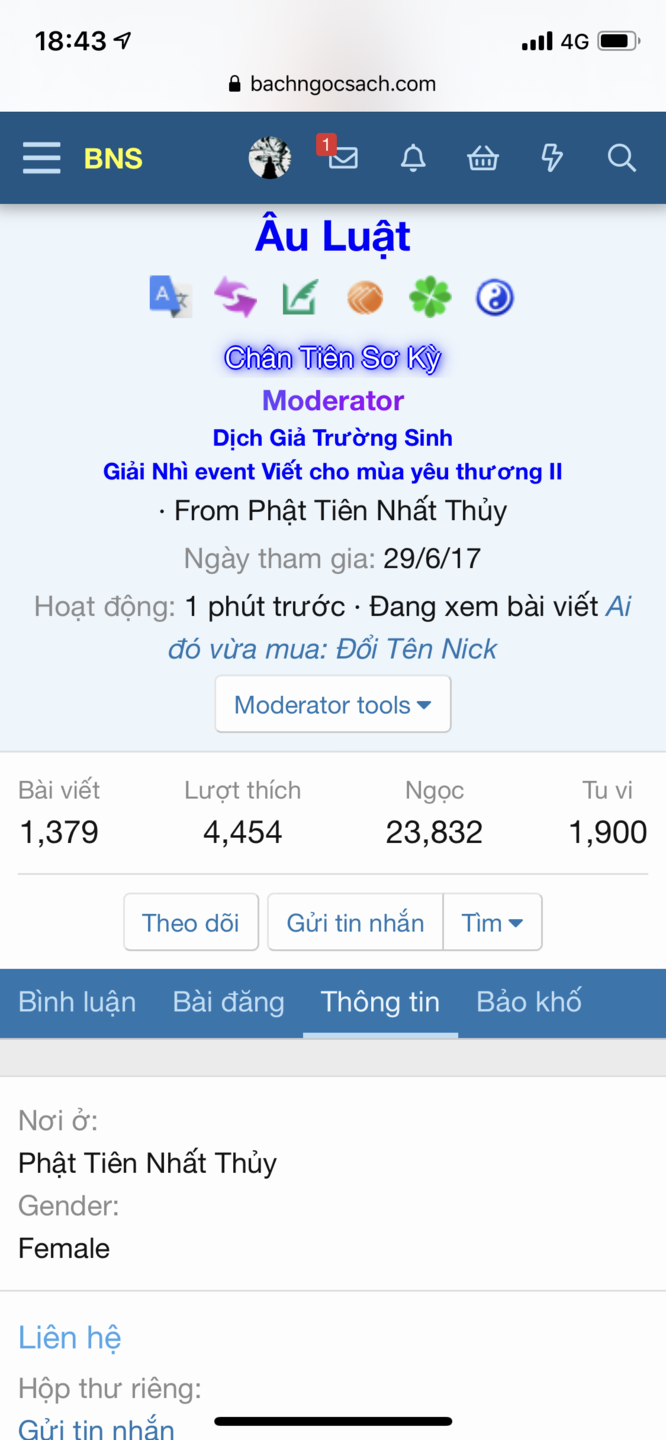Image resolution: width=666 pixels, height=1440 pixels.
Task: Switch to the Bình luận tab
Action: pyautogui.click(x=77, y=1002)
